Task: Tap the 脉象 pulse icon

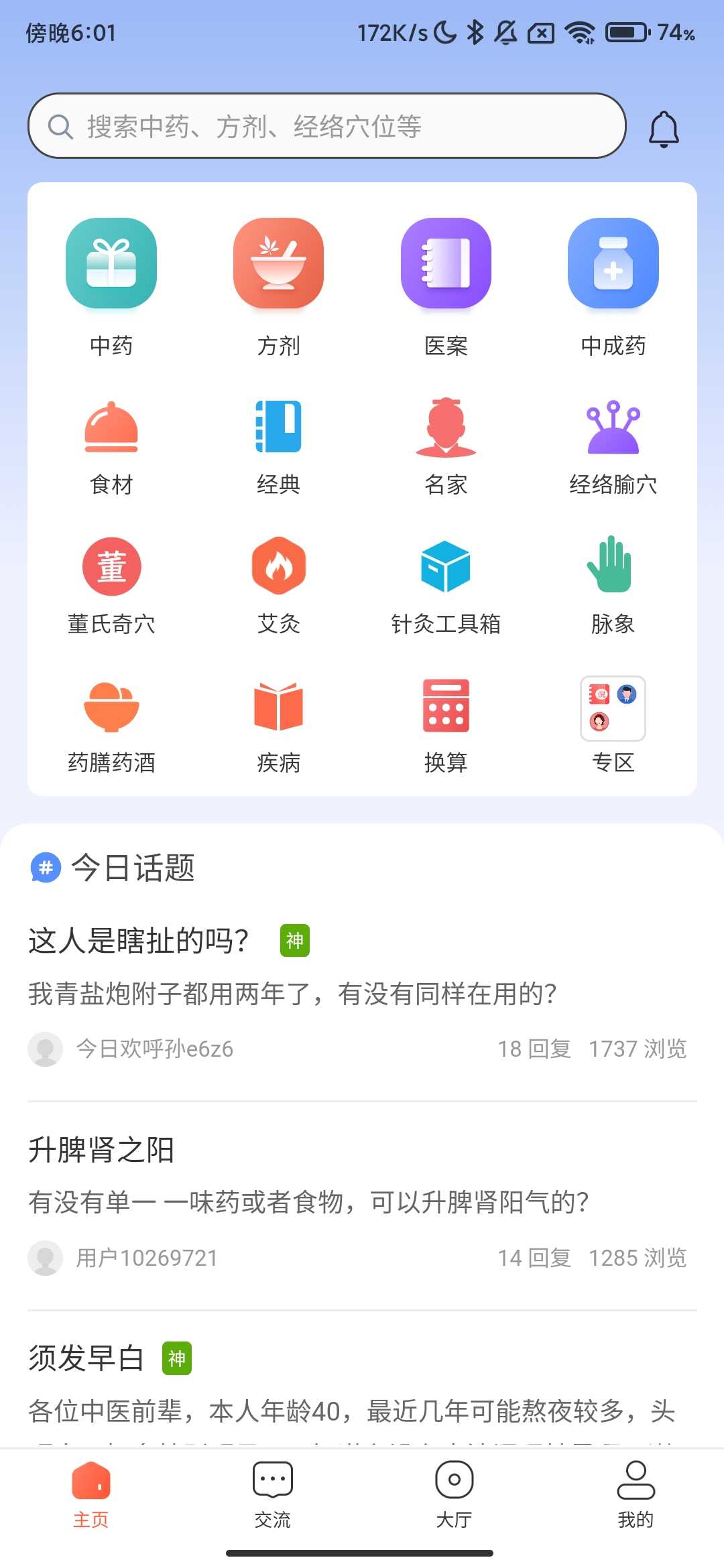Action: [x=613, y=566]
